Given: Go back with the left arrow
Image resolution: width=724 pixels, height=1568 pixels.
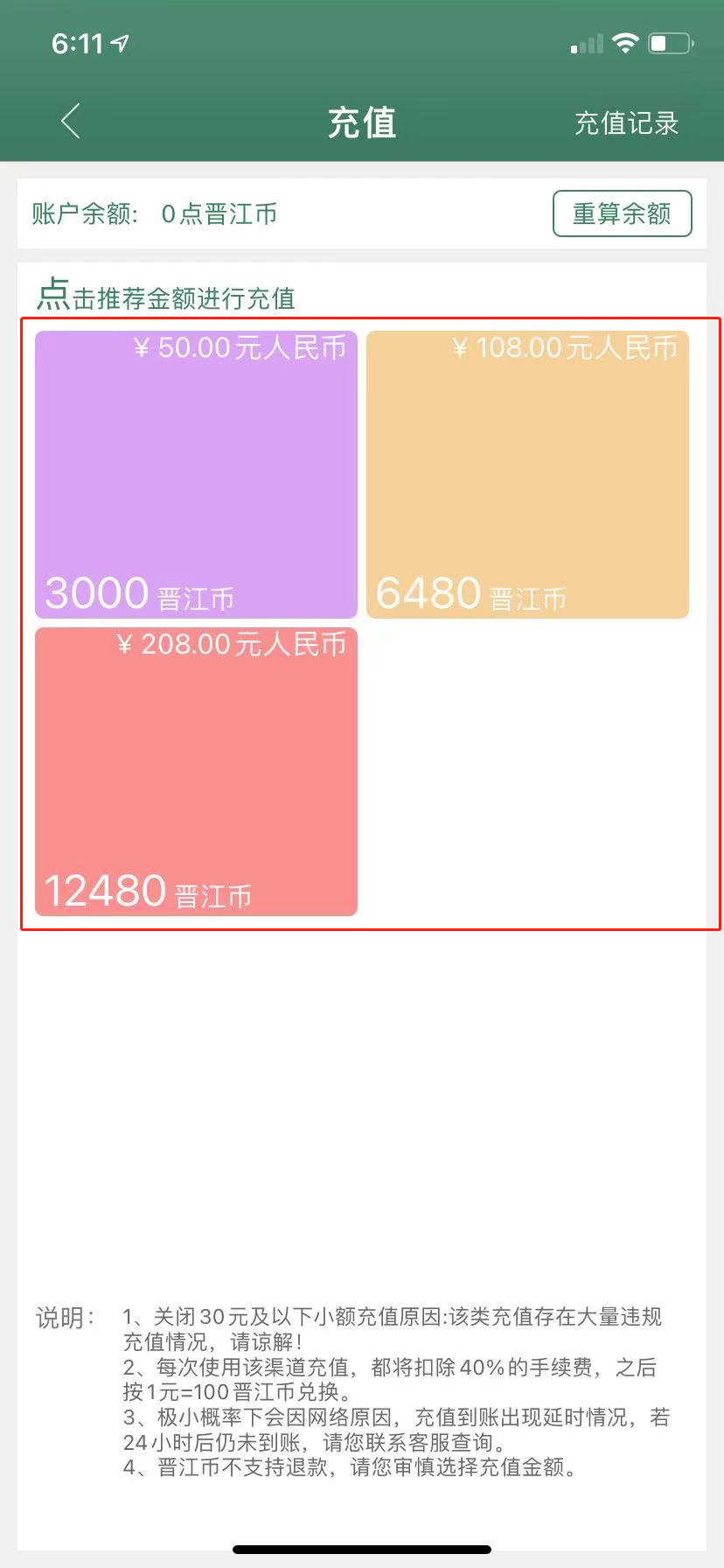Looking at the screenshot, I should pos(71,122).
